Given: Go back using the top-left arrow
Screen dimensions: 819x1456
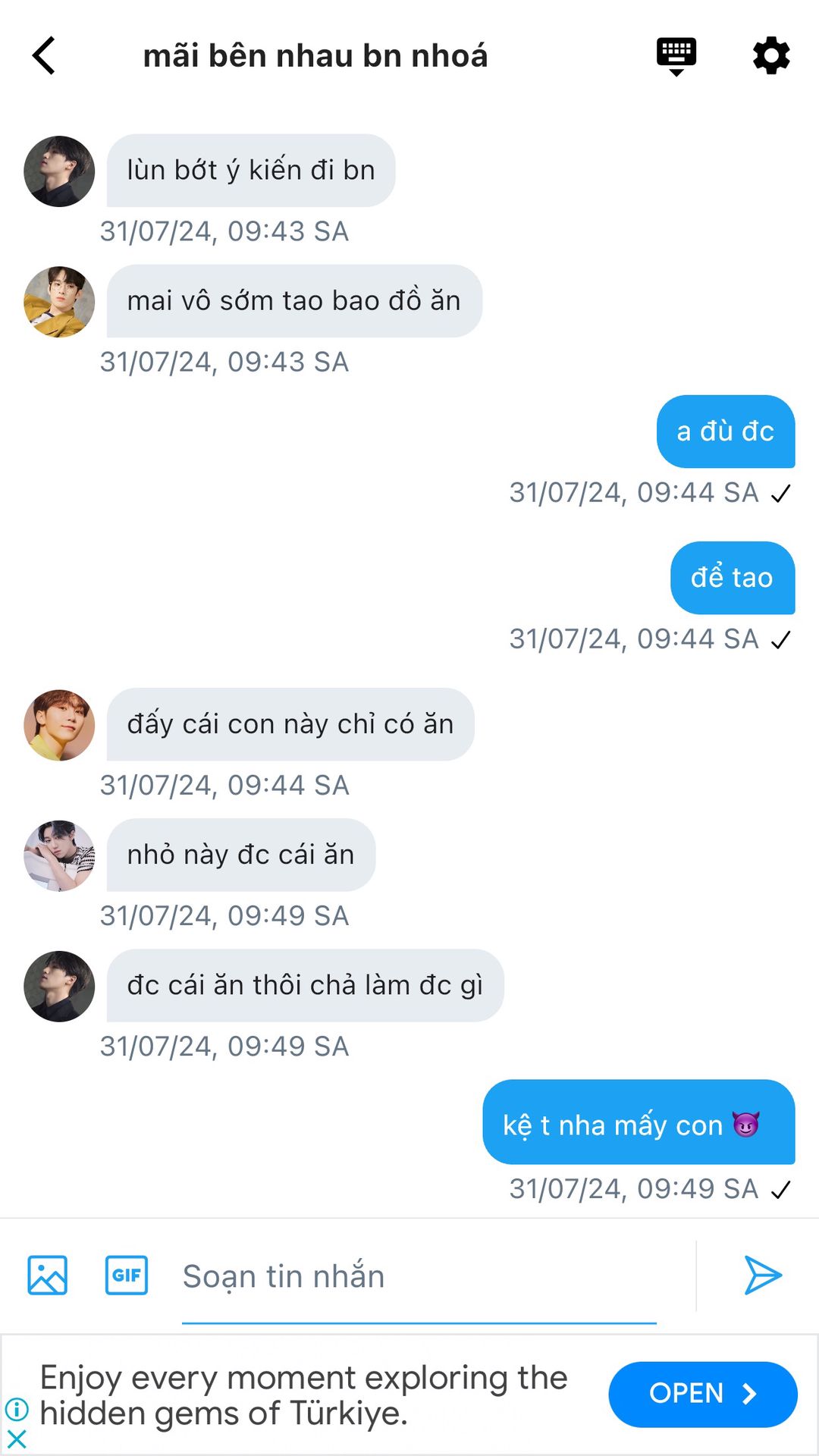Looking at the screenshot, I should pos(44,56).
